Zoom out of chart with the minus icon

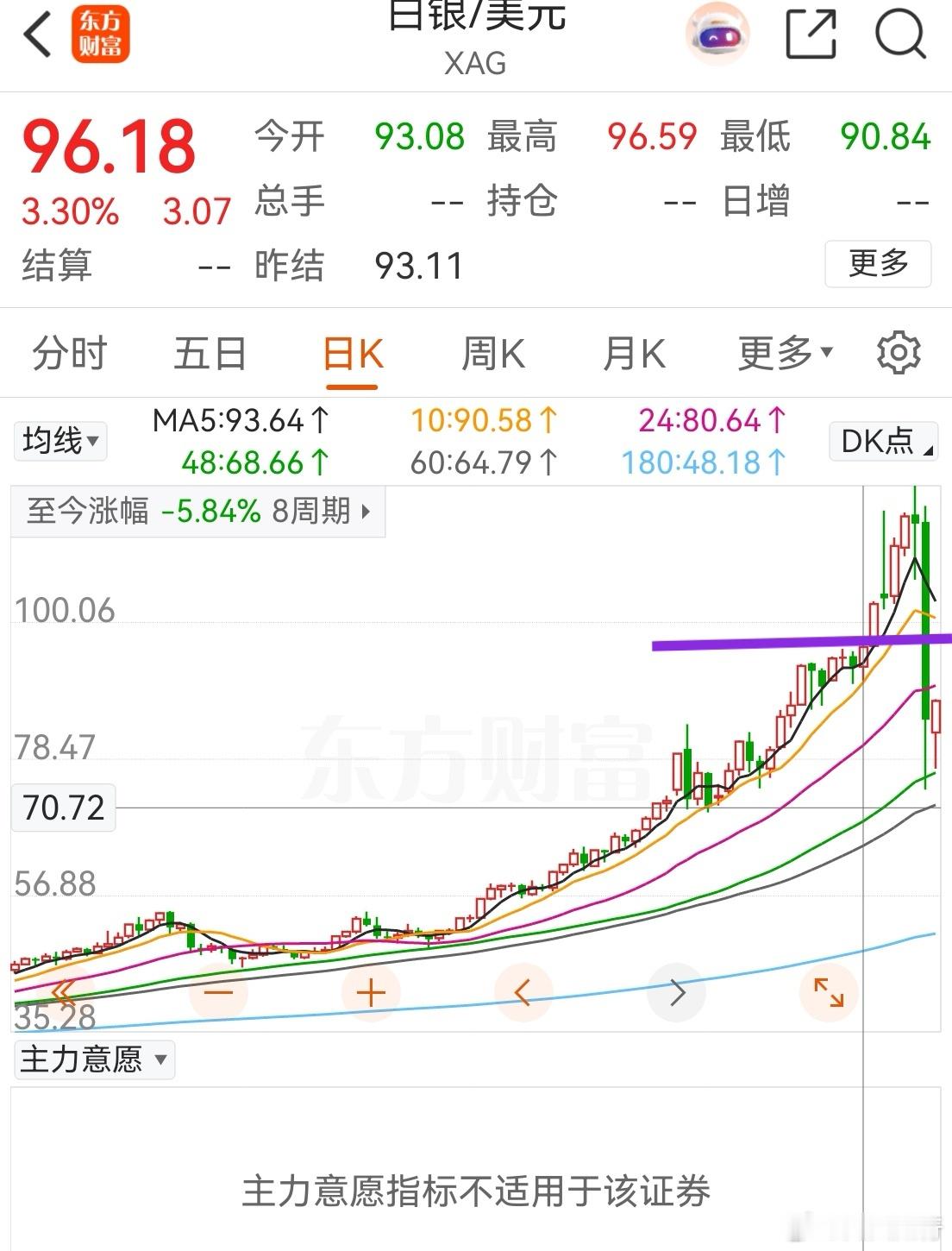click(x=218, y=992)
